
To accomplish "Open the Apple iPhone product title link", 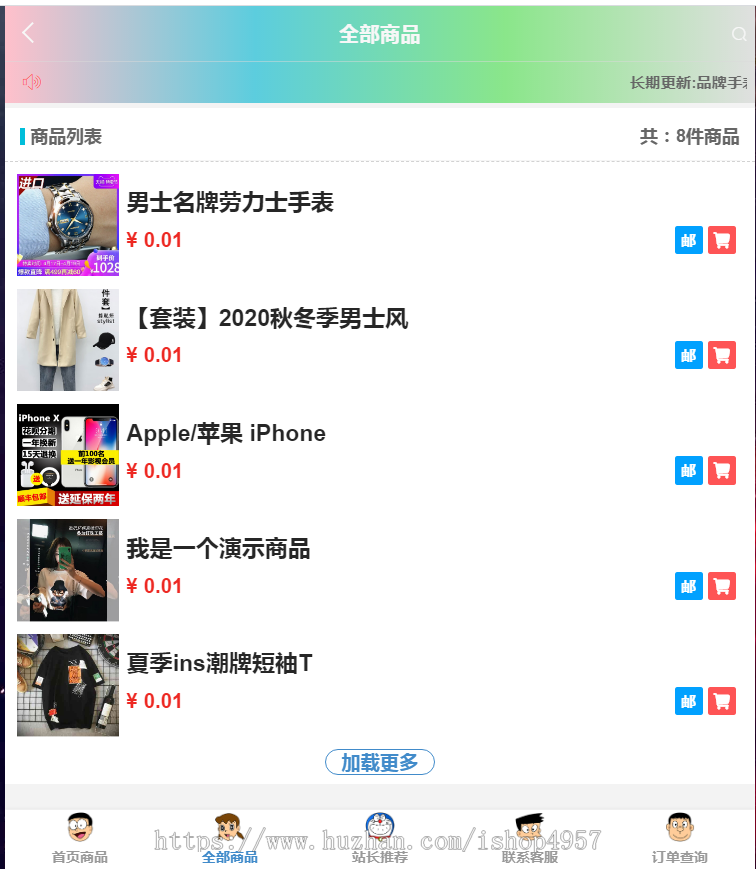I will (x=225, y=433).
